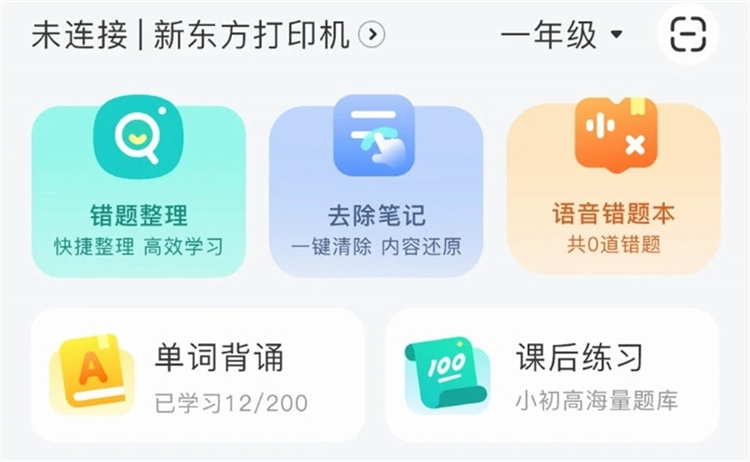Open 语音错题本

[613, 190]
